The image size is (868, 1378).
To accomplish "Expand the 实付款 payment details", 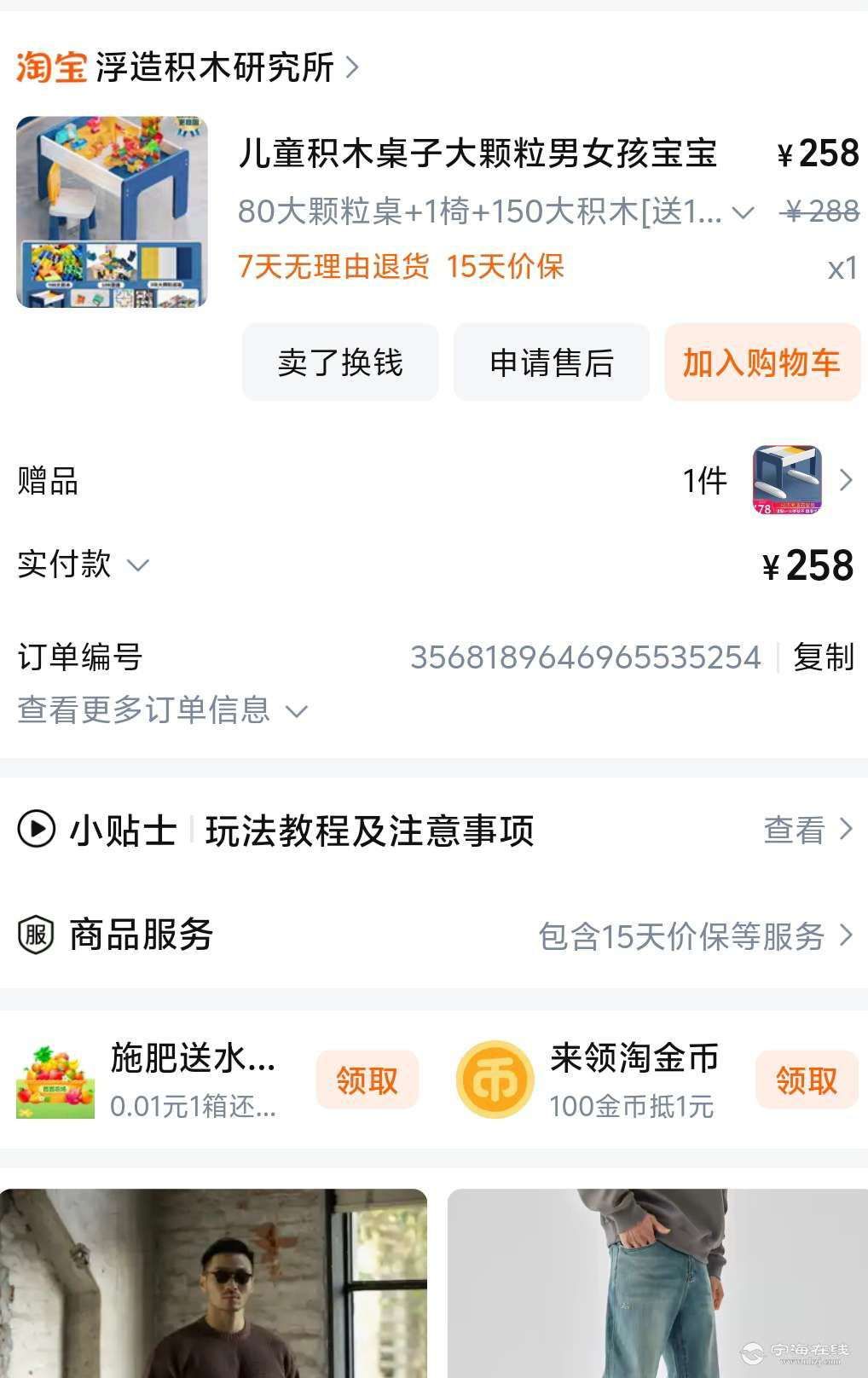I will [x=84, y=565].
